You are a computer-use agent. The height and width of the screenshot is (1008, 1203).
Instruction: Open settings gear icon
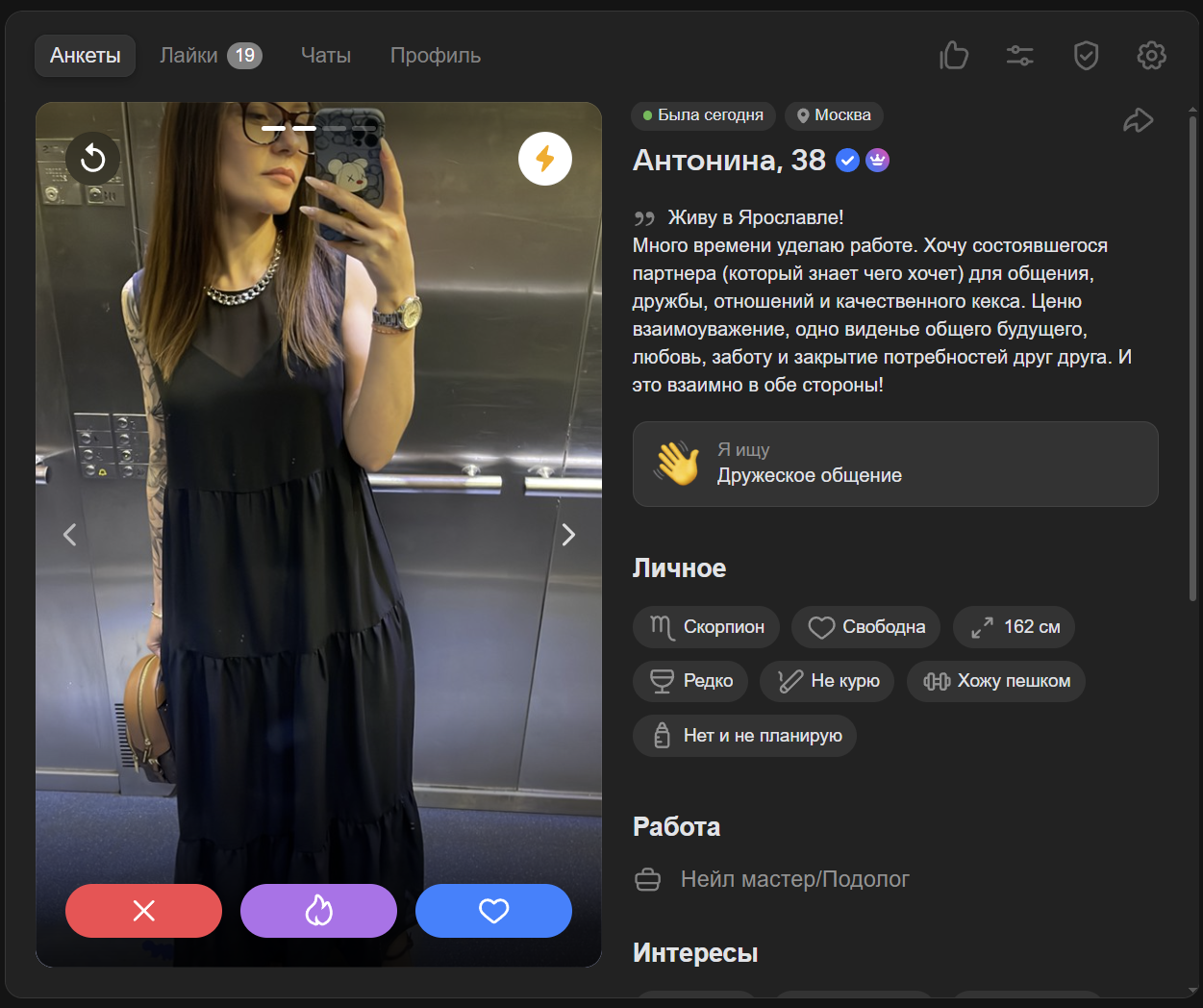coord(1151,56)
